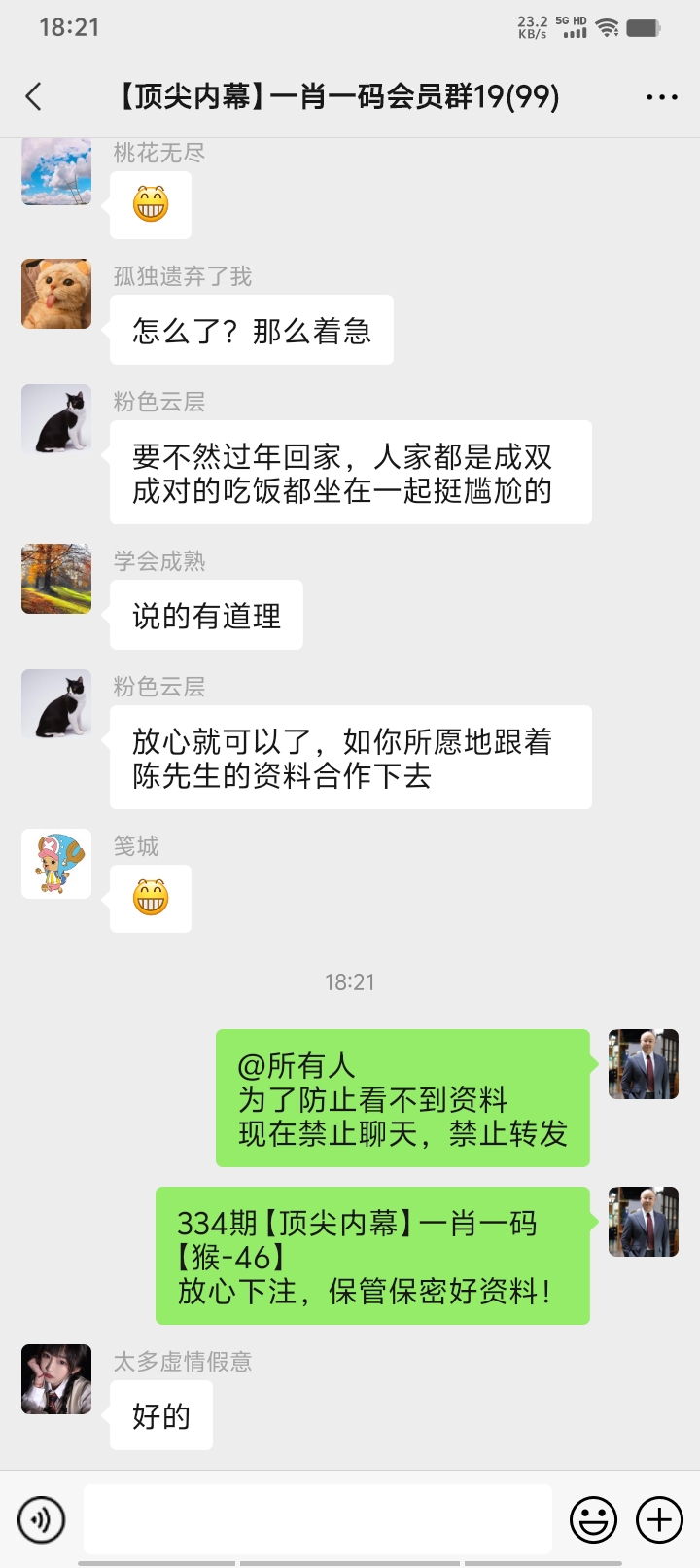Tap 粉色云层's avatar beside 放心就可以了 message
The image size is (700, 1568).
(x=56, y=704)
